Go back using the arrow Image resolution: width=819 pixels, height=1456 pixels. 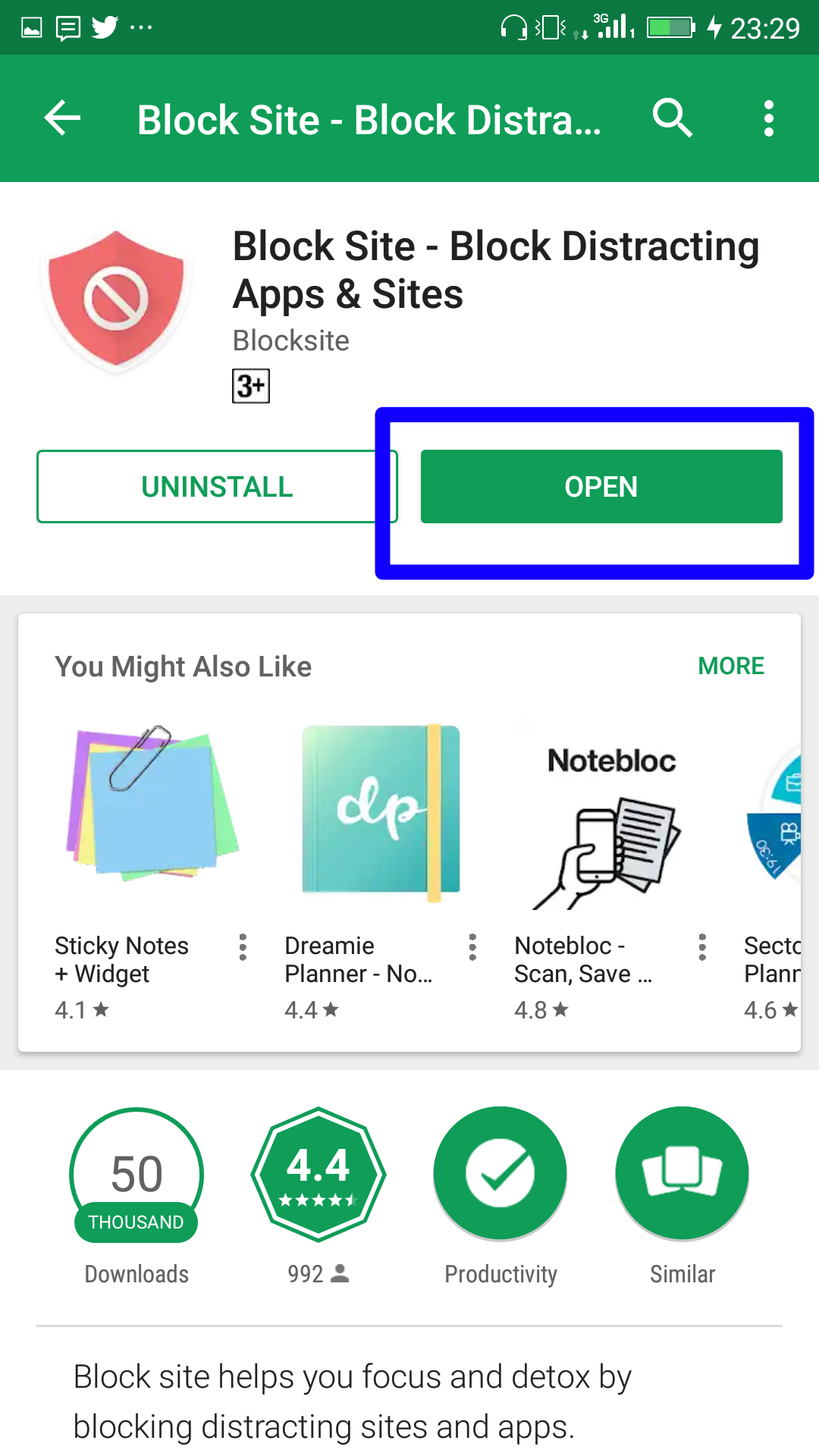tap(62, 118)
